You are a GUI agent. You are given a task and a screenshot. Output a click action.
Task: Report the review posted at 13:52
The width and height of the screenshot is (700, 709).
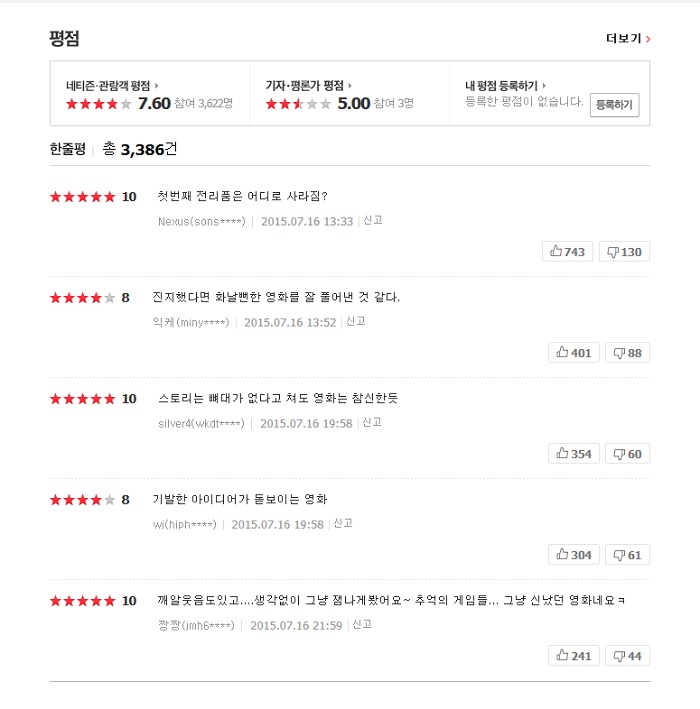pos(356,322)
